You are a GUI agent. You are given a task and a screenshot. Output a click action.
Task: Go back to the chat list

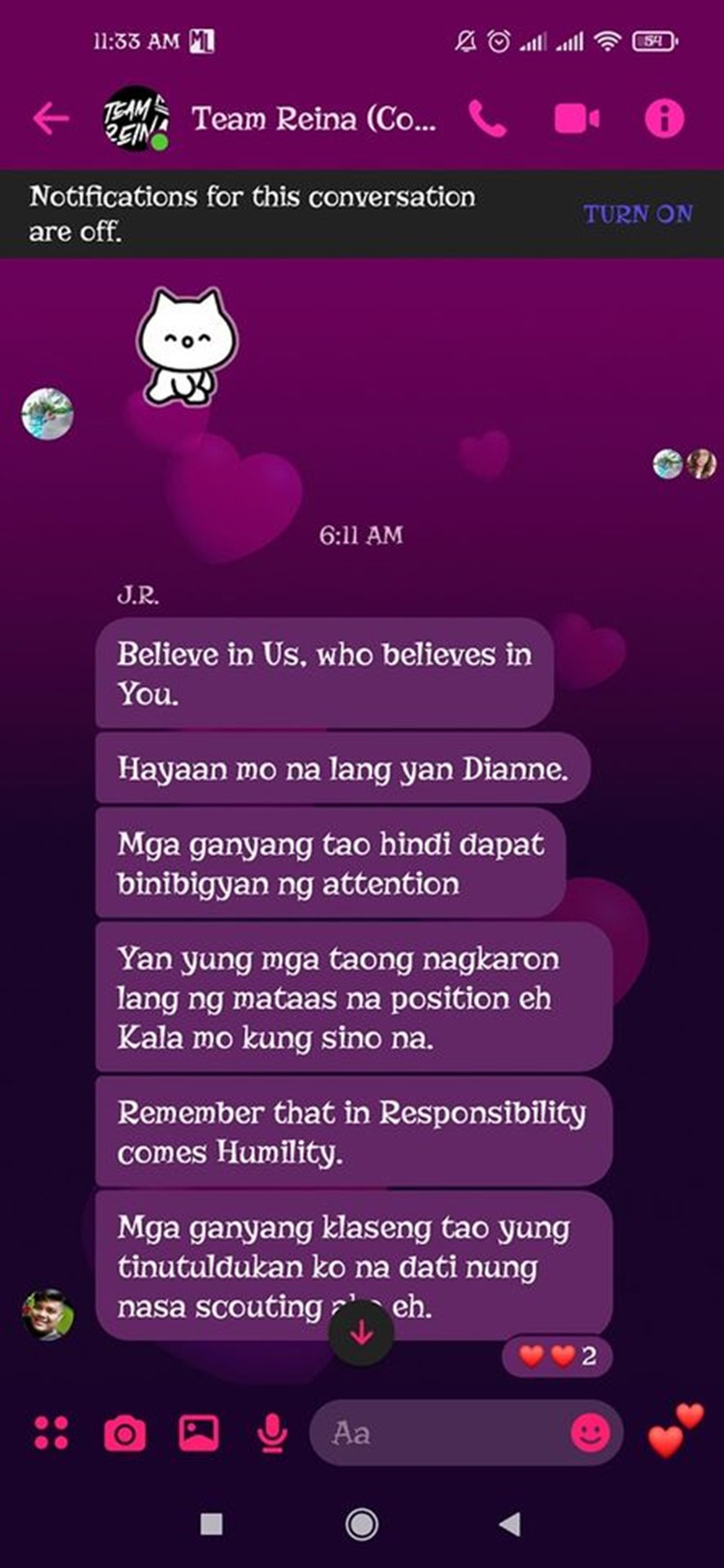click(50, 119)
